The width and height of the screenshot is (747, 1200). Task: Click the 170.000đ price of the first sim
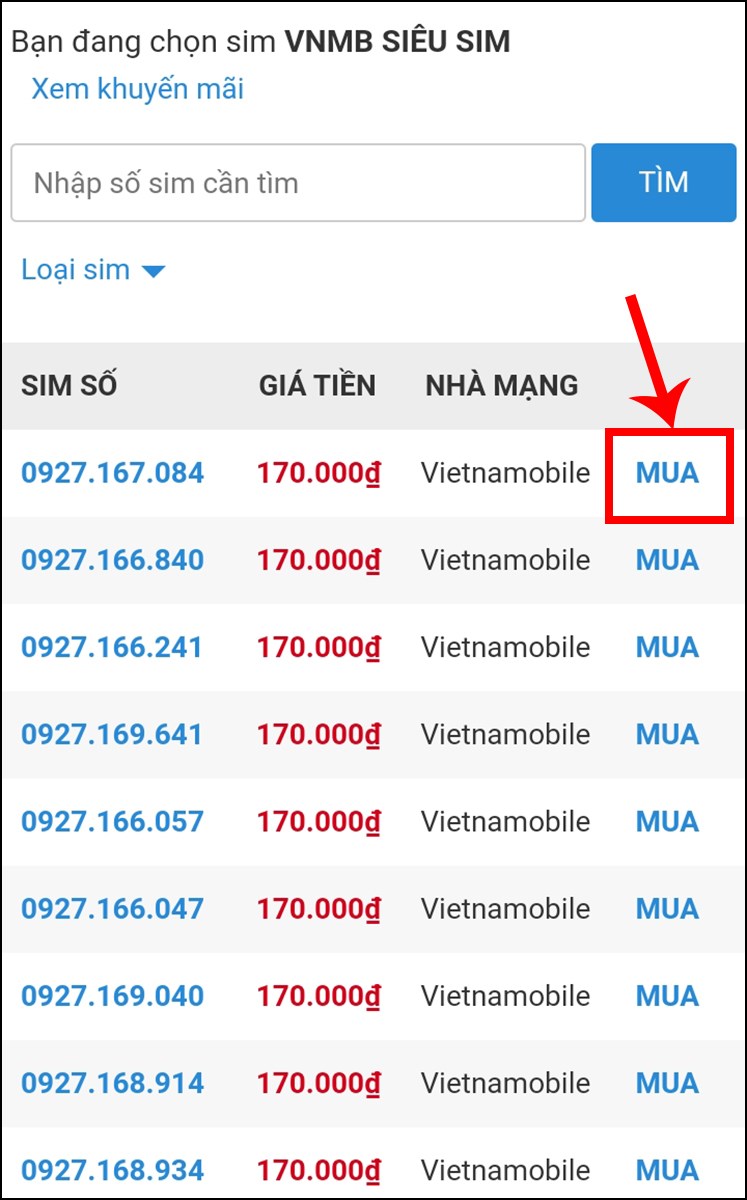[x=318, y=473]
